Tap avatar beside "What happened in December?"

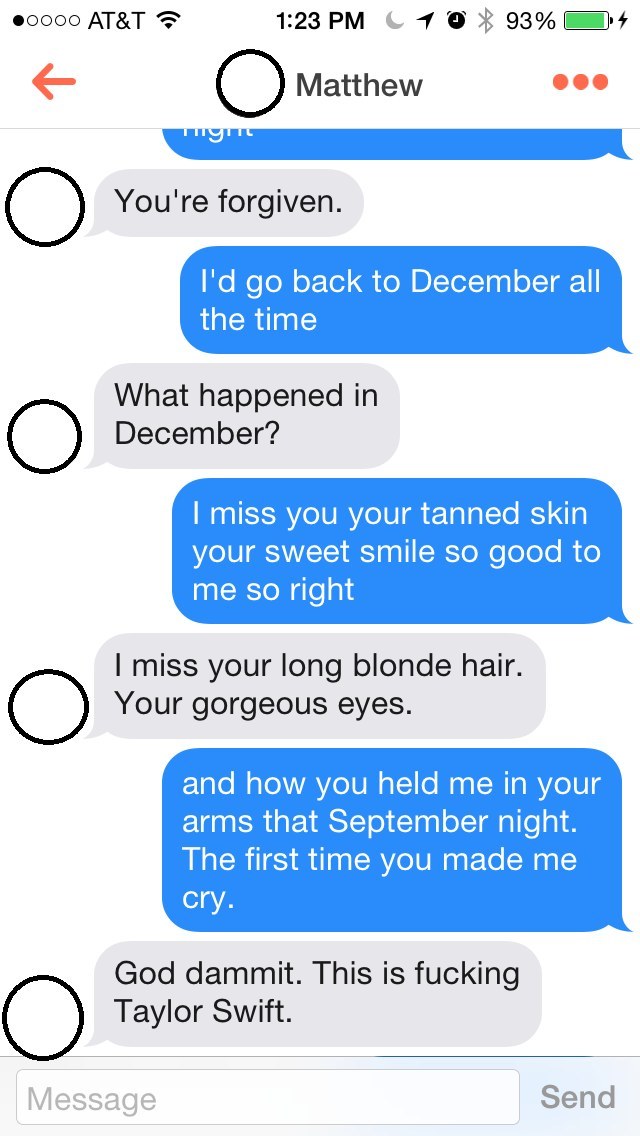click(44, 436)
